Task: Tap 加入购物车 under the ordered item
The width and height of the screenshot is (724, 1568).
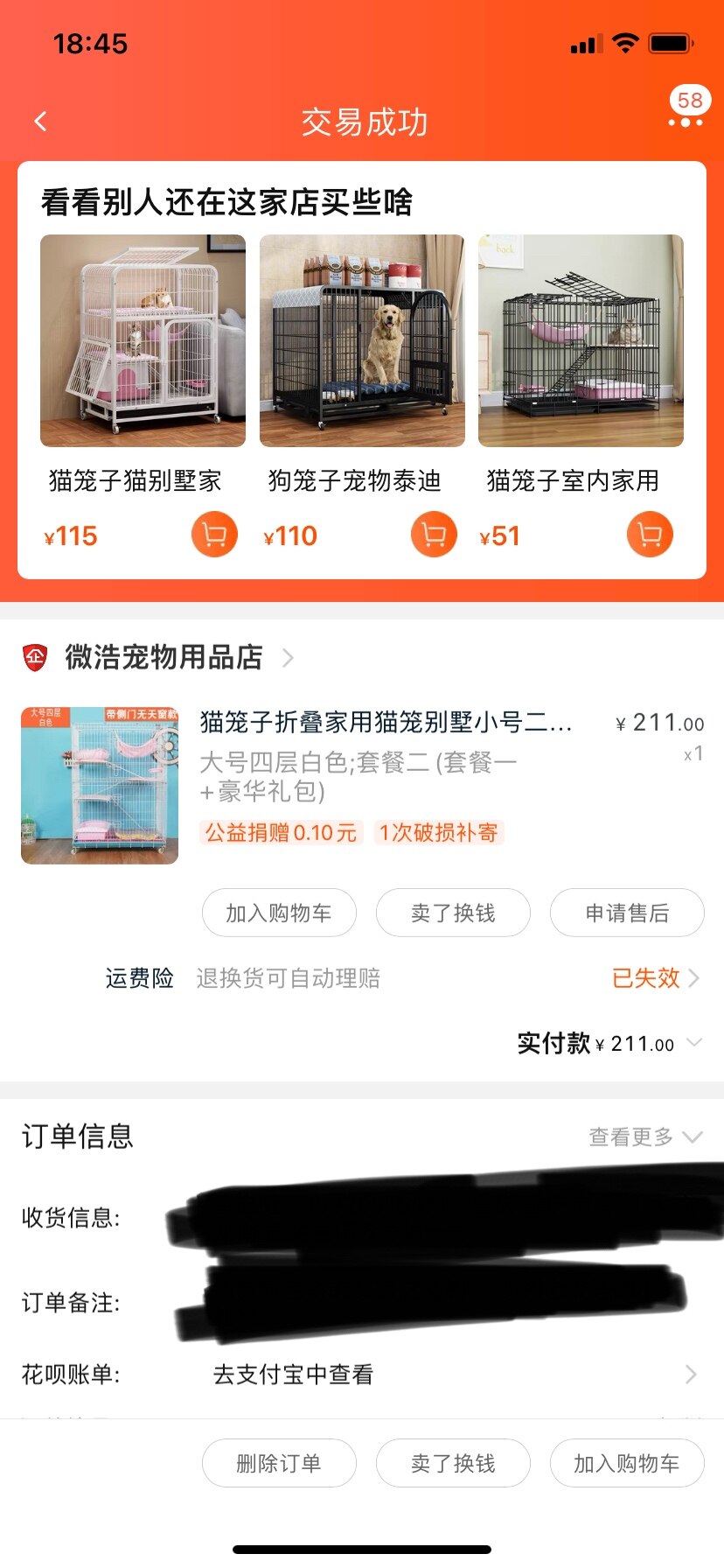Action: (x=279, y=913)
